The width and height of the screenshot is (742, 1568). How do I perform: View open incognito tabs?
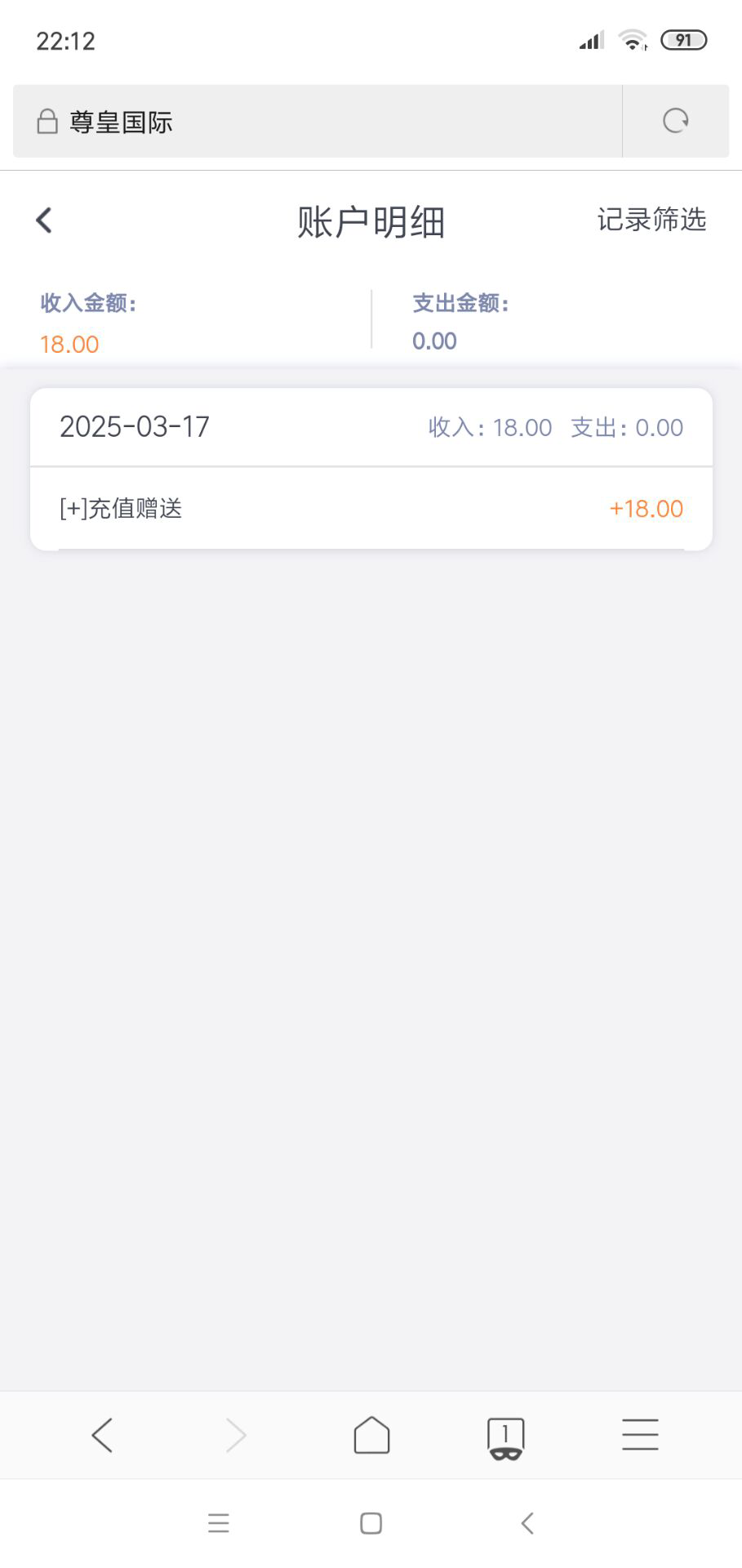[x=505, y=1437]
